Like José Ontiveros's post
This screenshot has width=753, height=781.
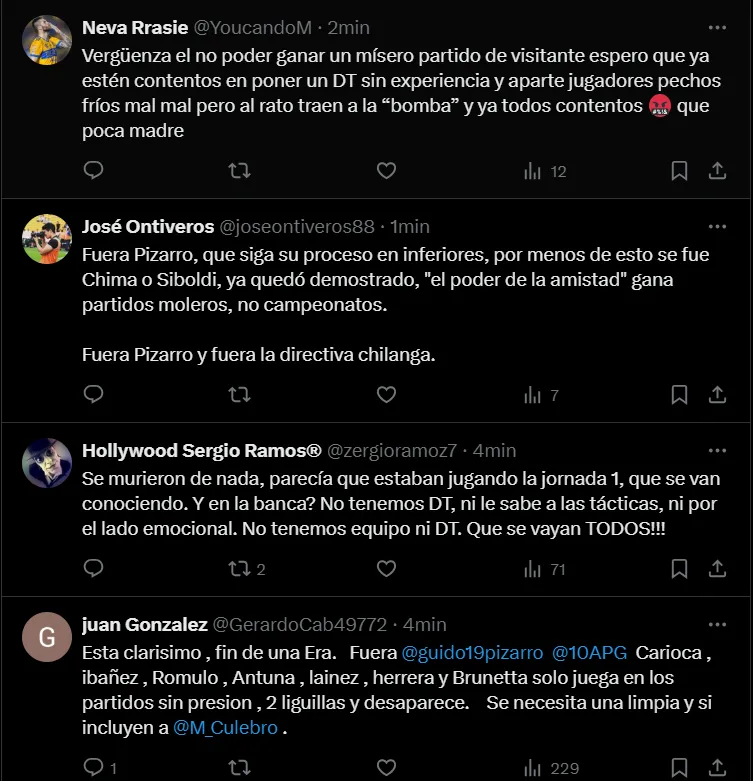[386, 395]
